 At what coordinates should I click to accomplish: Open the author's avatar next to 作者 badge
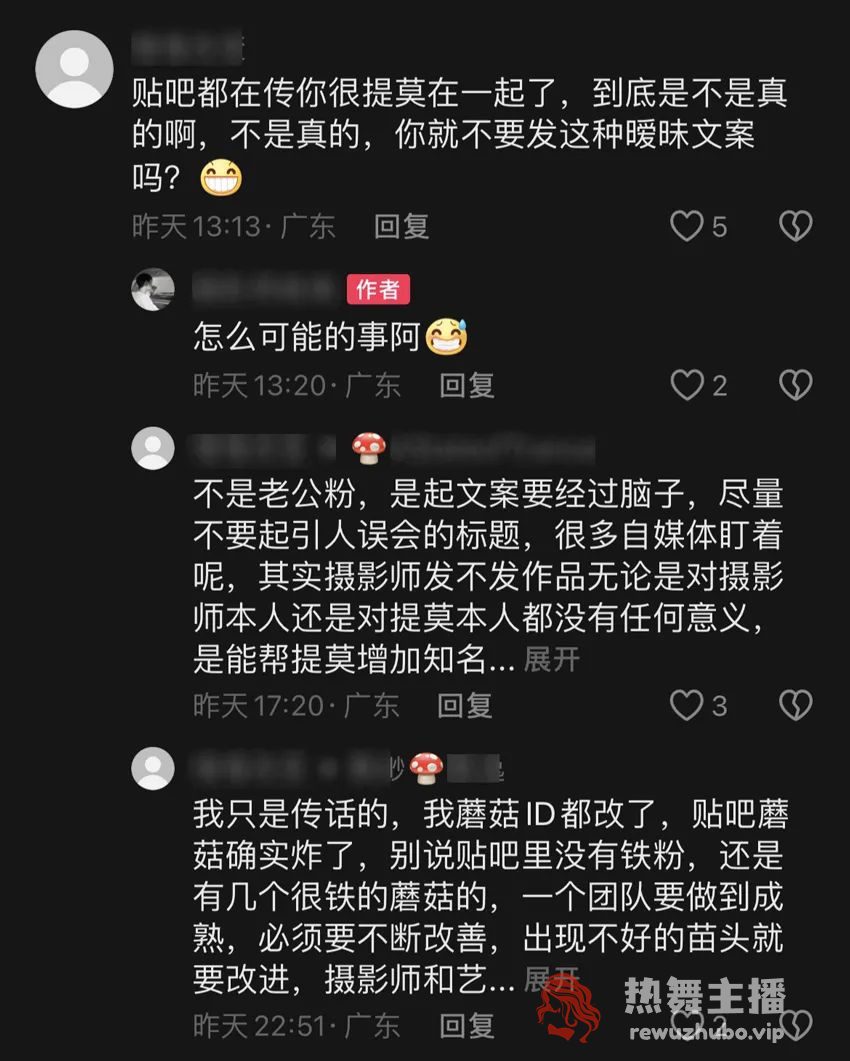153,290
